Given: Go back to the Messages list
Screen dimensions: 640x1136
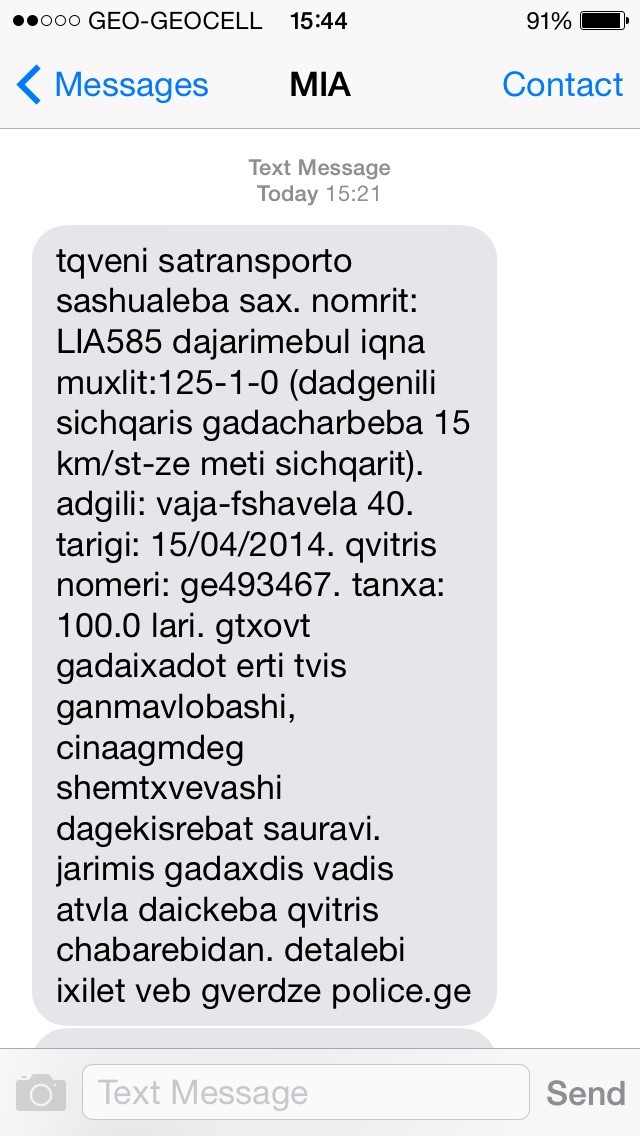Looking at the screenshot, I should pos(112,85).
